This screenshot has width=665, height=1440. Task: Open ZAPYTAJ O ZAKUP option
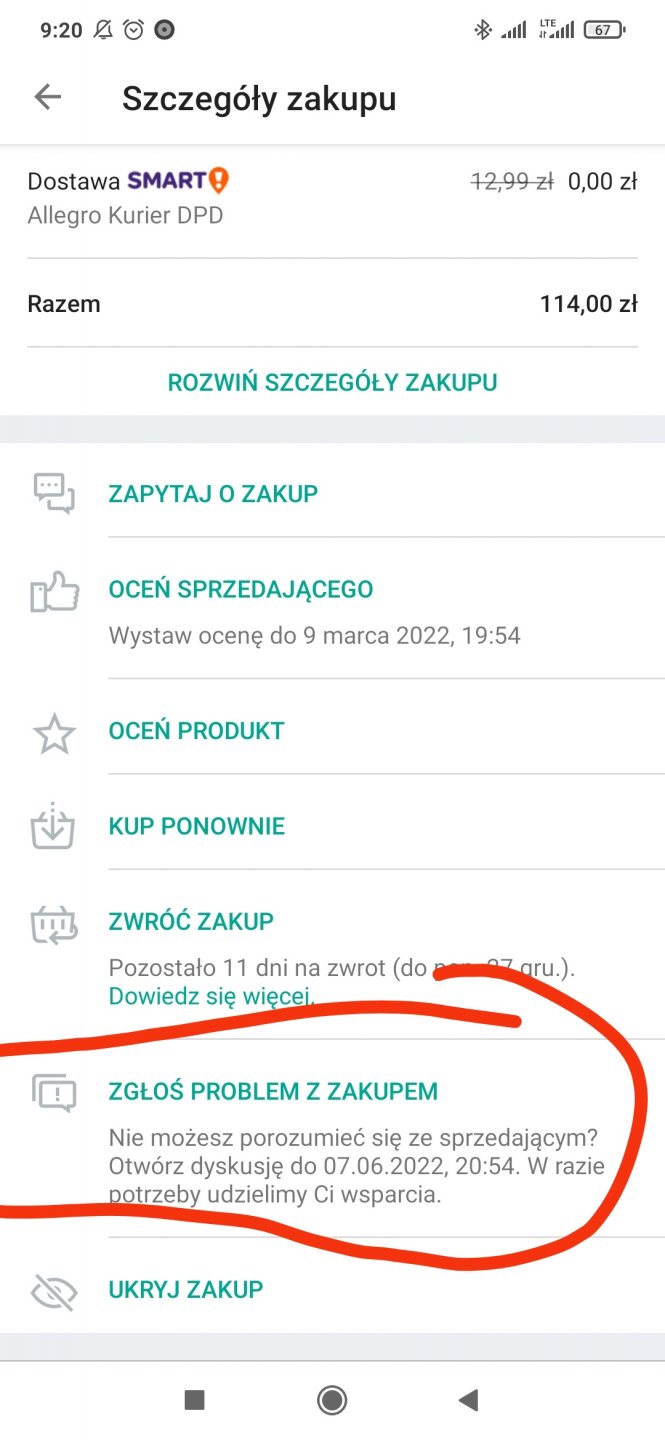pos(213,493)
